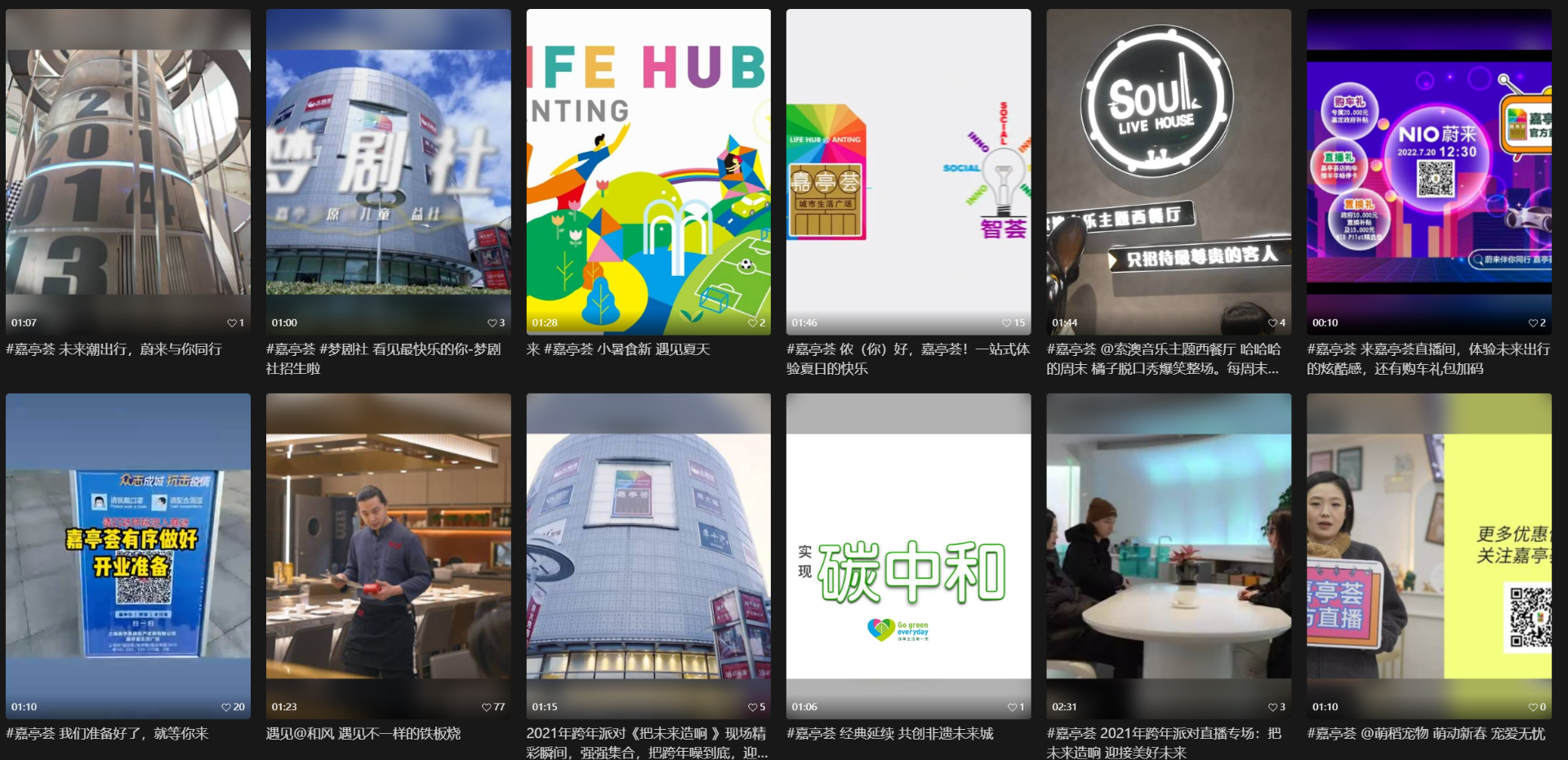1568x760 pixels.
Task: Open the 2021年跨年派对直播专场 video
Action: (x=1169, y=555)
